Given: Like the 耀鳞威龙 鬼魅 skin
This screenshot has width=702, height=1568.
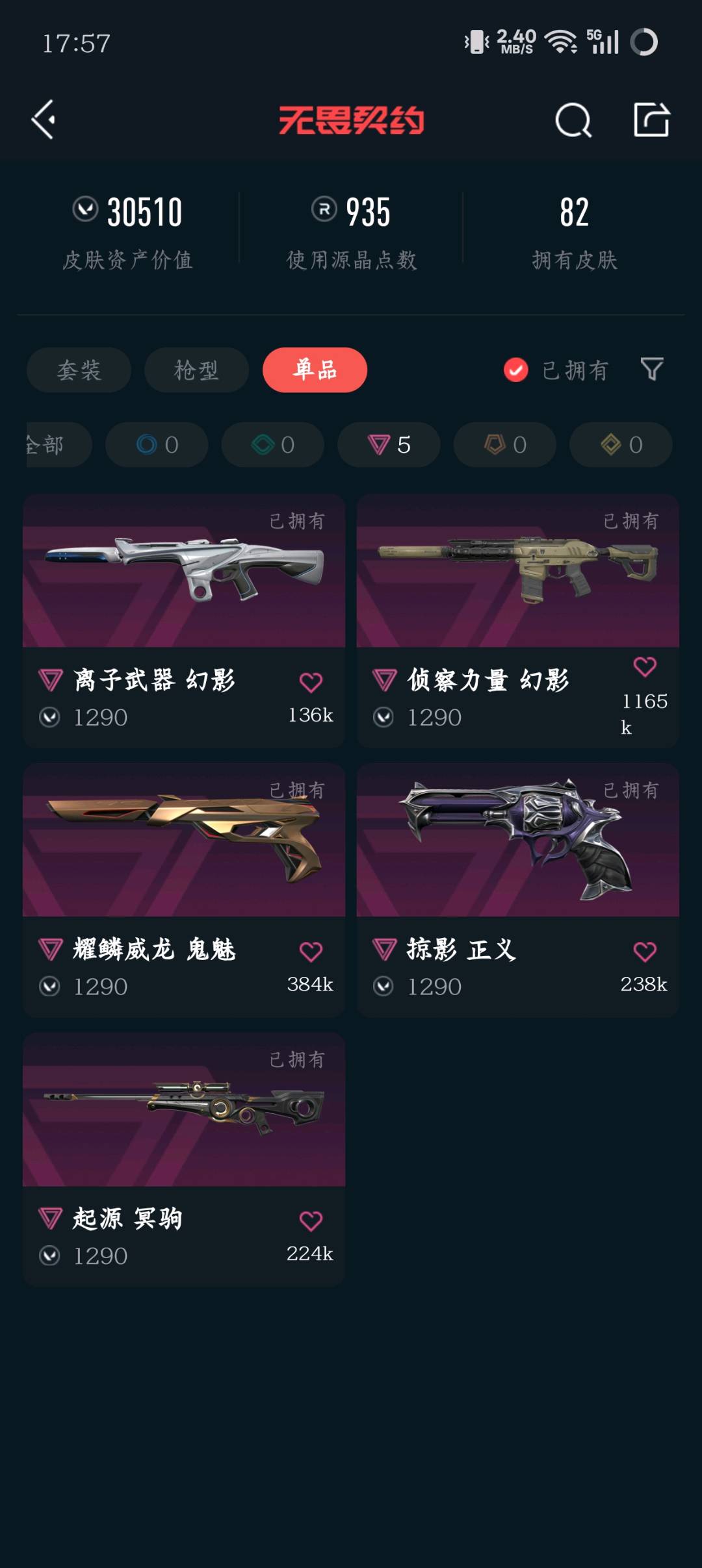Looking at the screenshot, I should [x=311, y=952].
